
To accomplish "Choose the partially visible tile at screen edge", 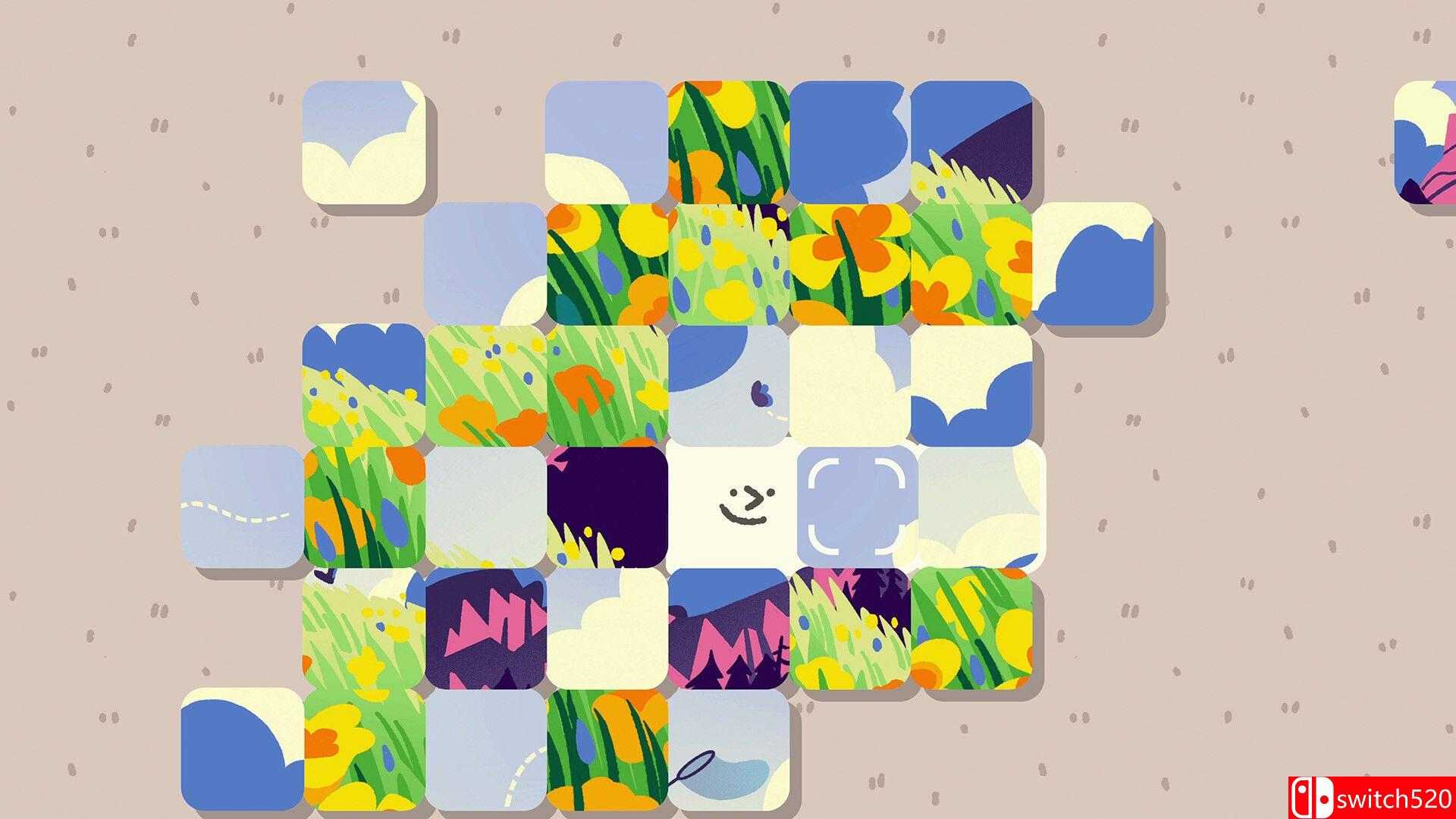I will 1426,143.
